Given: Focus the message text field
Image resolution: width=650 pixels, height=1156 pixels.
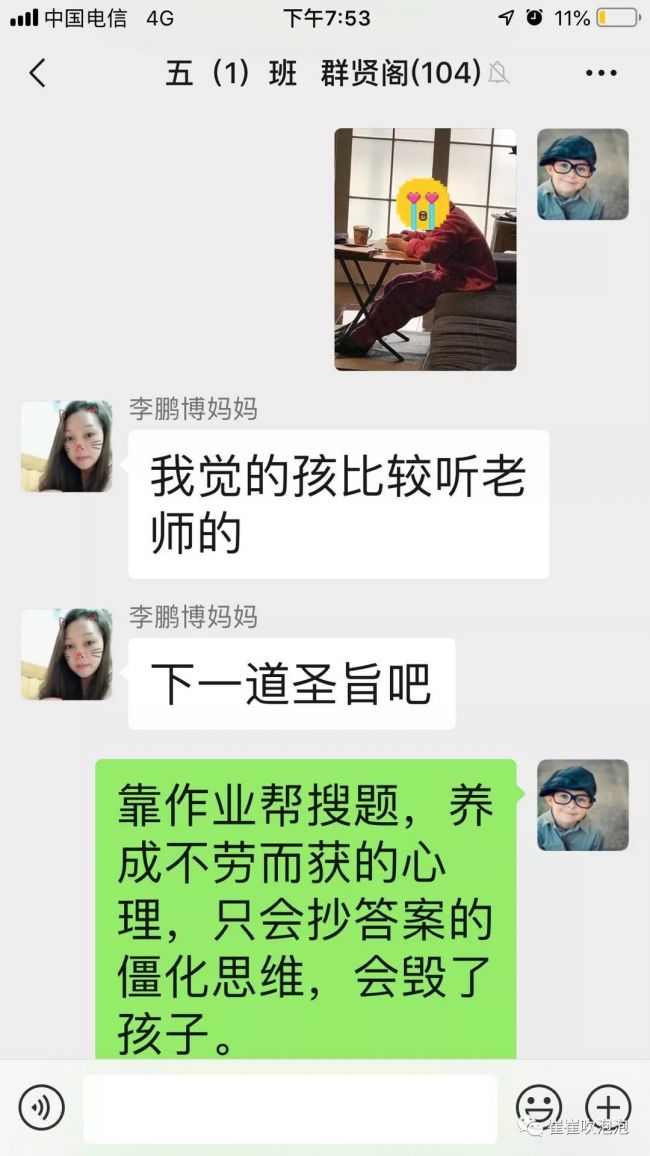Looking at the screenshot, I should (x=290, y=1108).
